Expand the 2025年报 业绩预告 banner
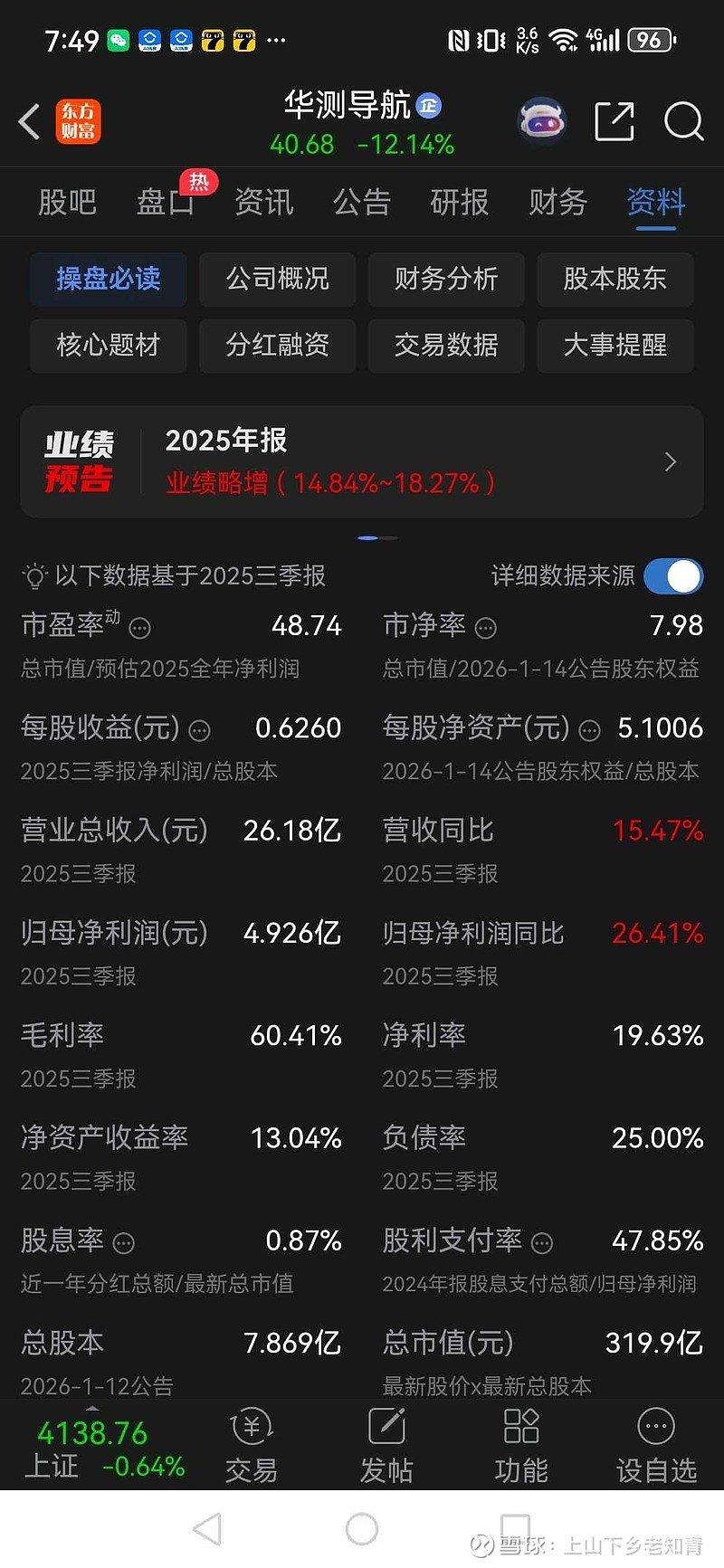The image size is (724, 1568). (362, 461)
